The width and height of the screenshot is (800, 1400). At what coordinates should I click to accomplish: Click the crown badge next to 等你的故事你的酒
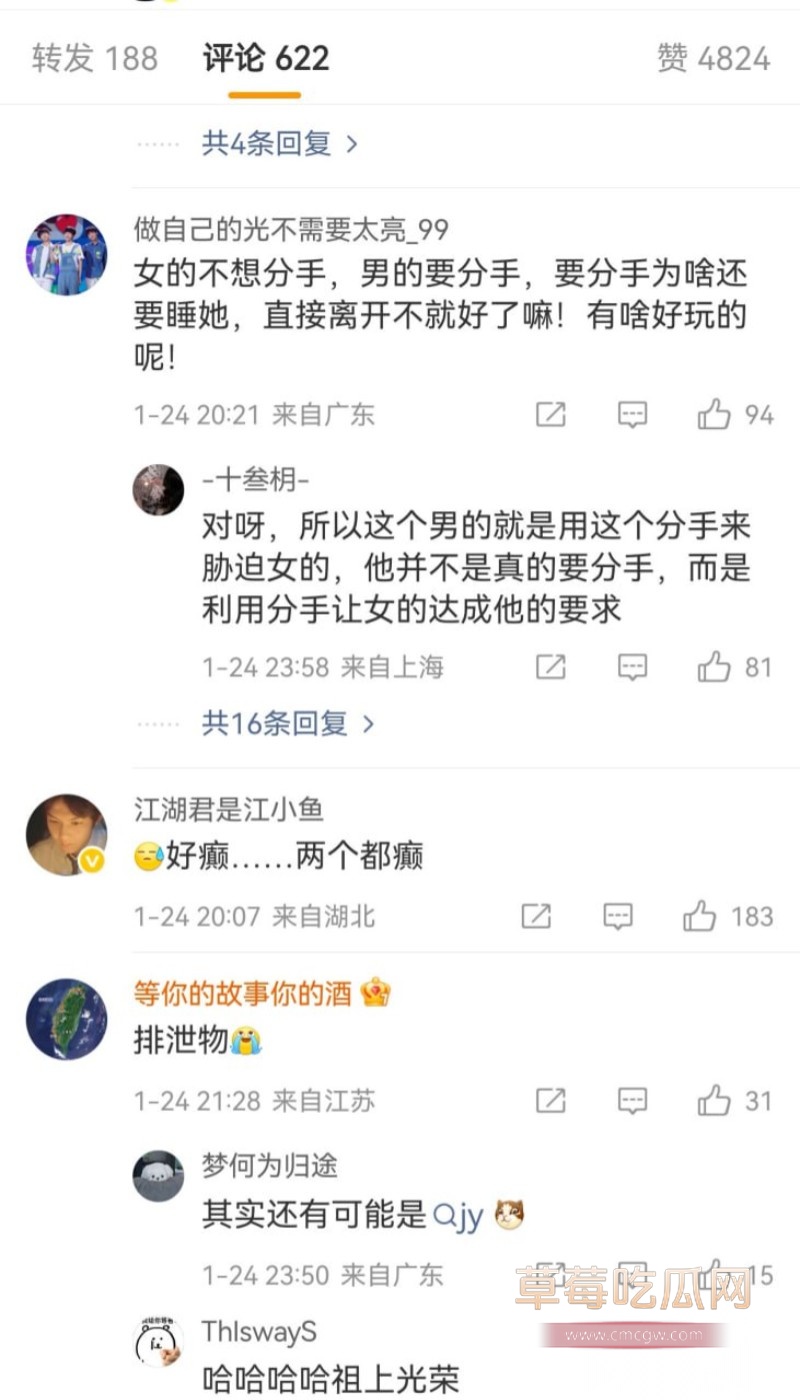point(372,991)
